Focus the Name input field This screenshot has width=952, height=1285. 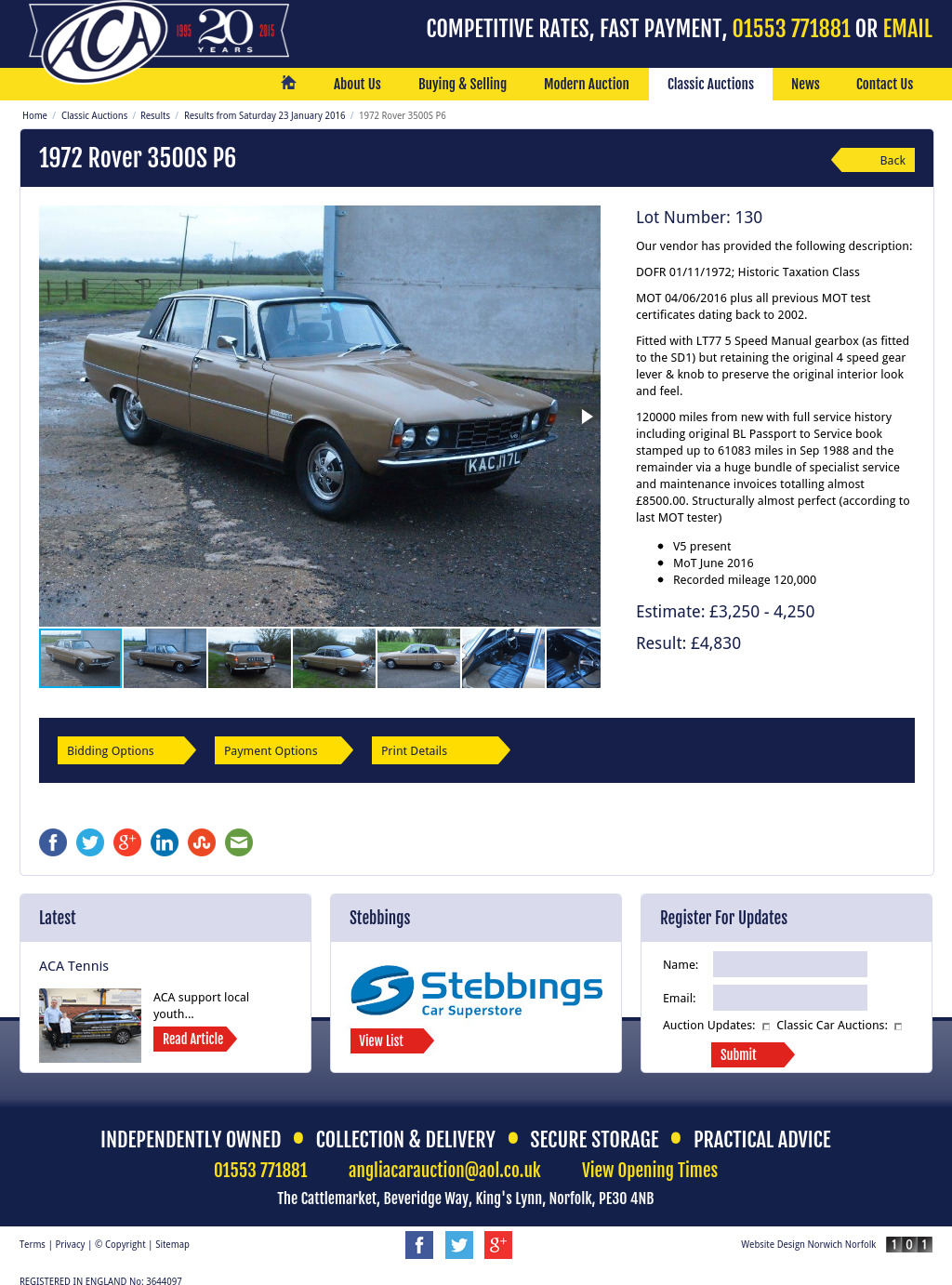(x=789, y=964)
